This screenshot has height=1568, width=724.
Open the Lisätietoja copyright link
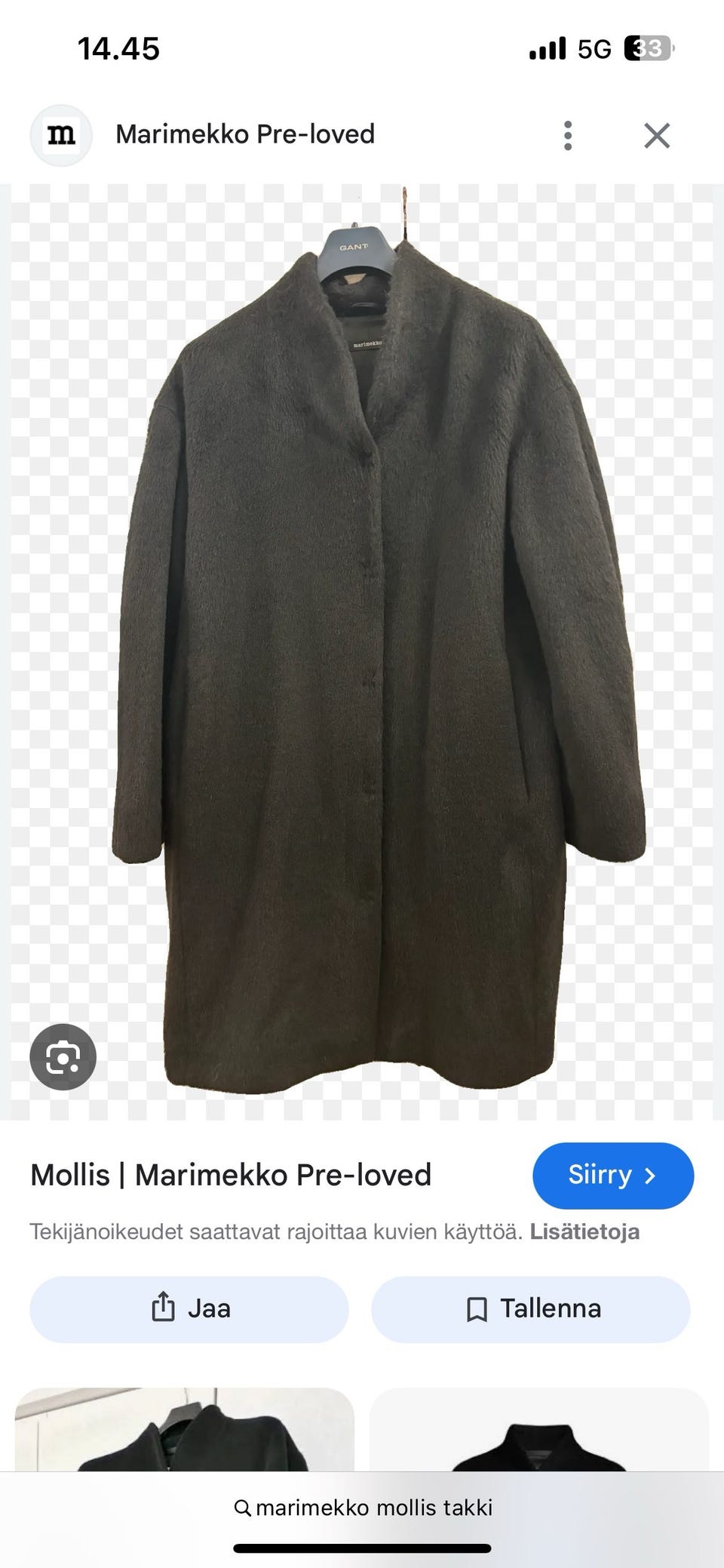click(x=584, y=1232)
